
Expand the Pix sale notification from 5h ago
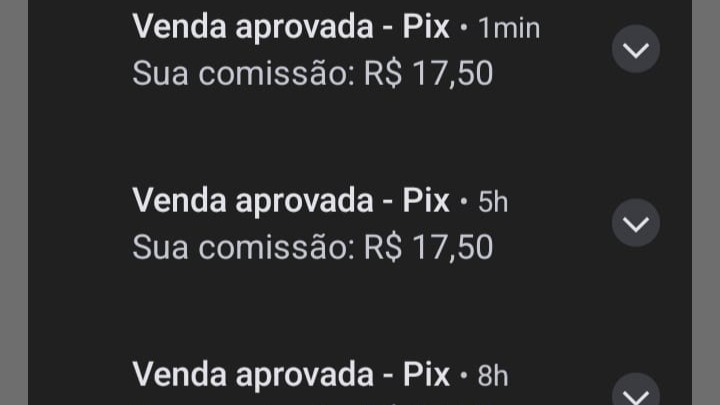tap(636, 223)
